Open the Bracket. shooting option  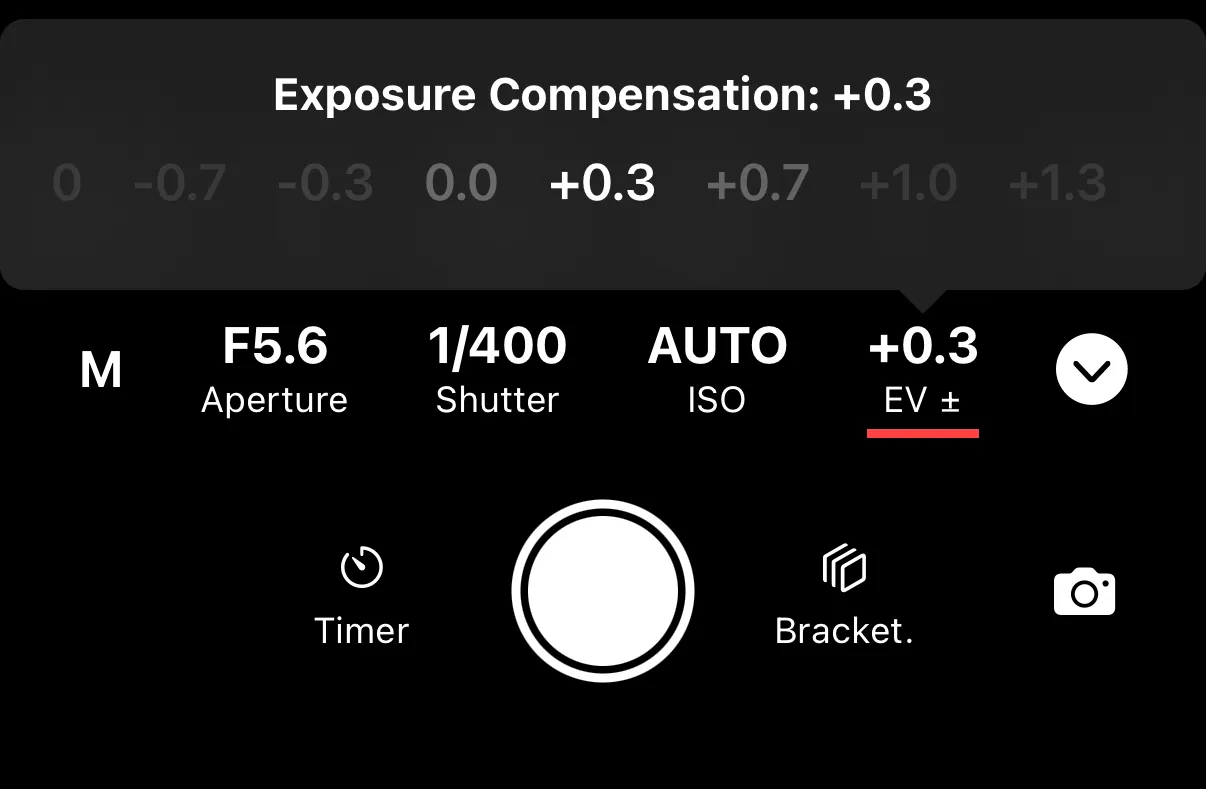pos(844,597)
